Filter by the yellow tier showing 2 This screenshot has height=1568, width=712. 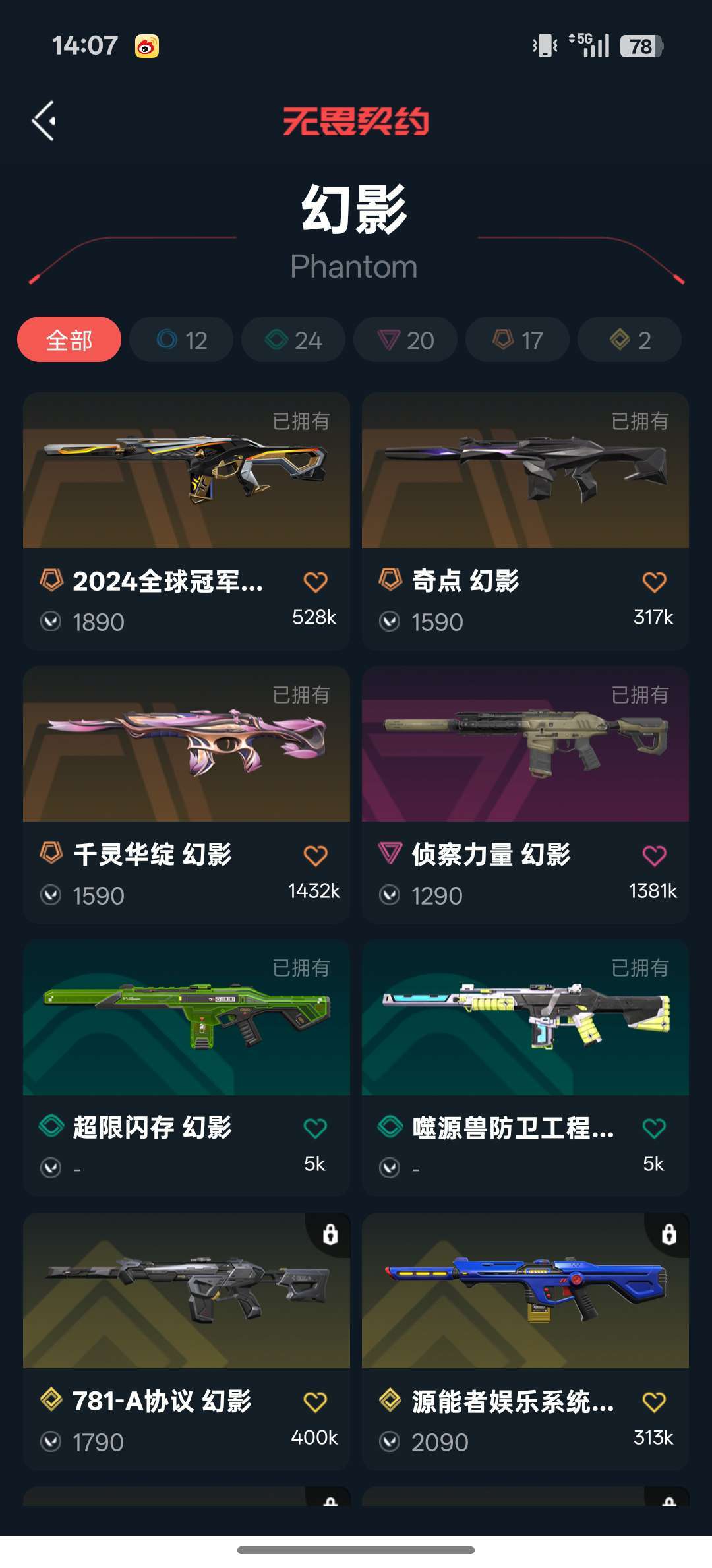[630, 340]
